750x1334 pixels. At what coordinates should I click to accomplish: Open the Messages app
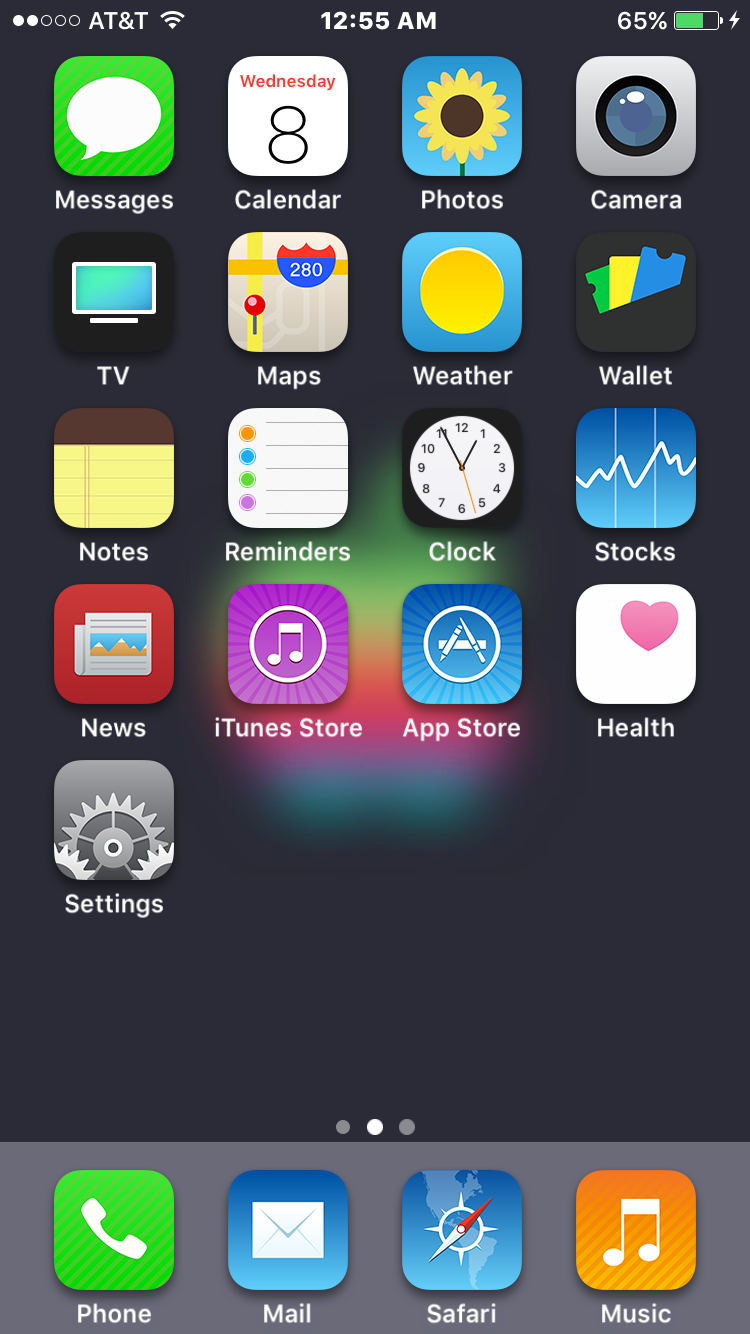point(114,116)
